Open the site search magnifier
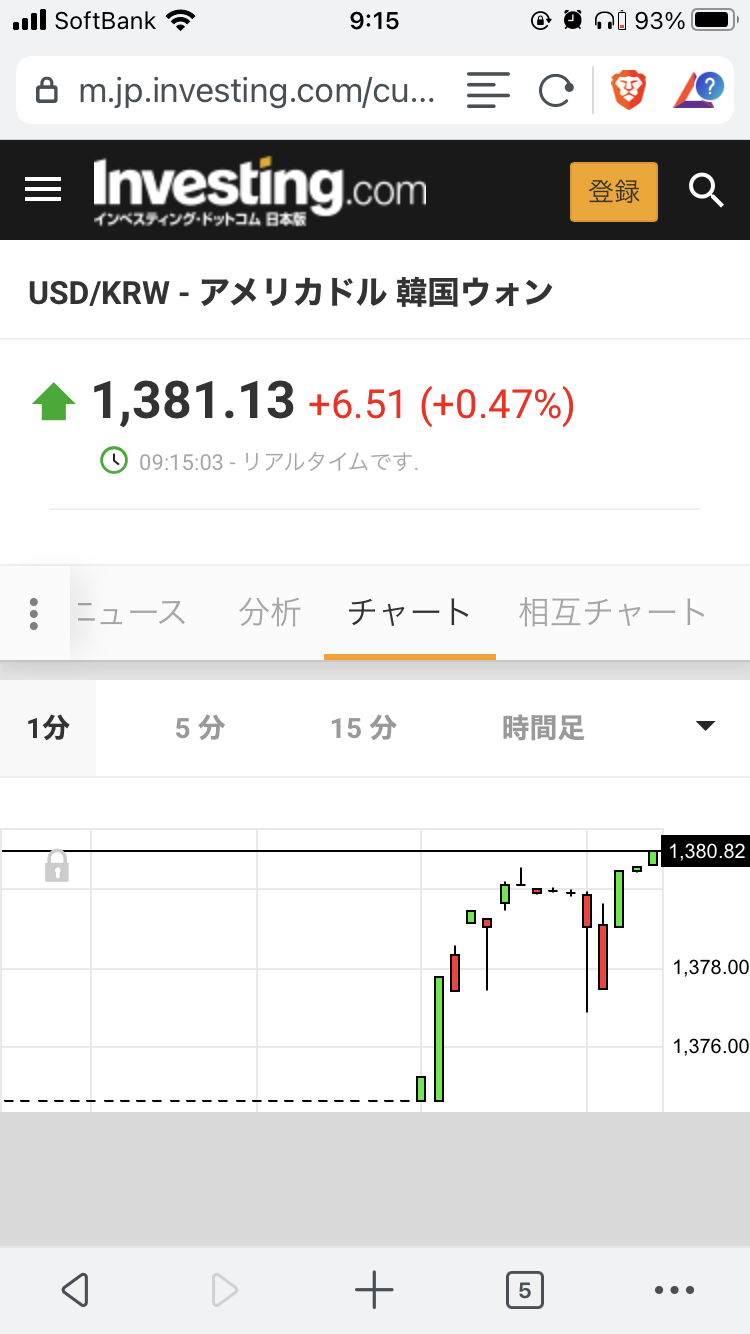 [706, 190]
